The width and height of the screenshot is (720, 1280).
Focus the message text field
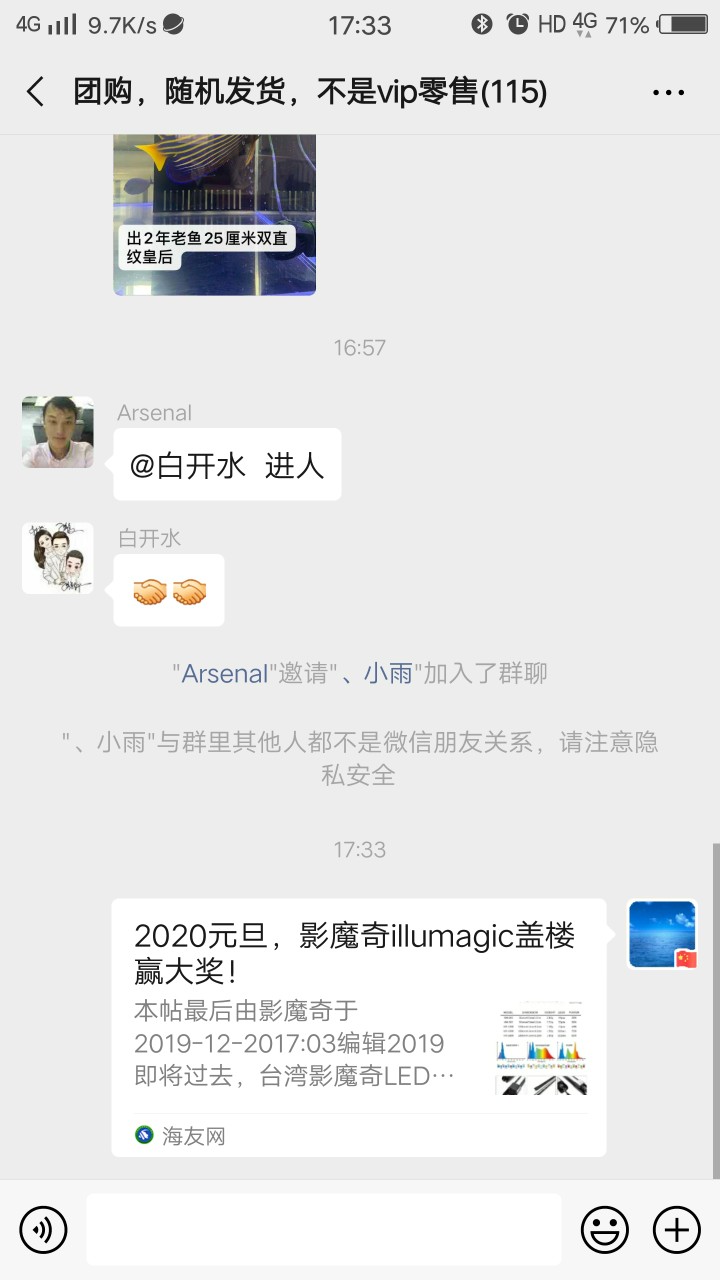[323, 1229]
